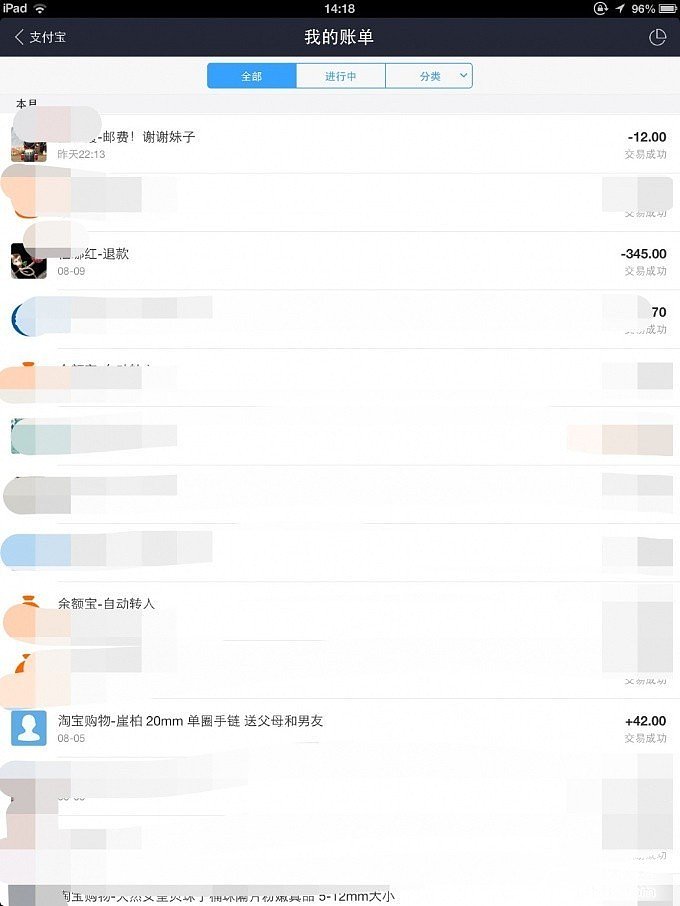680x906 pixels.
Task: Switch to the 进行中 tab
Action: tap(340, 76)
